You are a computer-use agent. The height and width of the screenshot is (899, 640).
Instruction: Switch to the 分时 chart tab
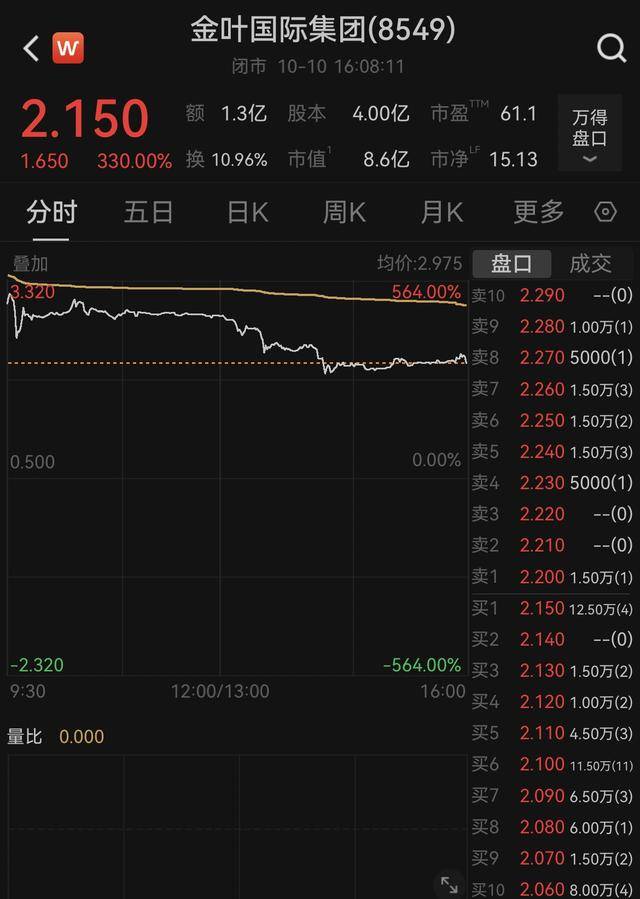tap(51, 212)
